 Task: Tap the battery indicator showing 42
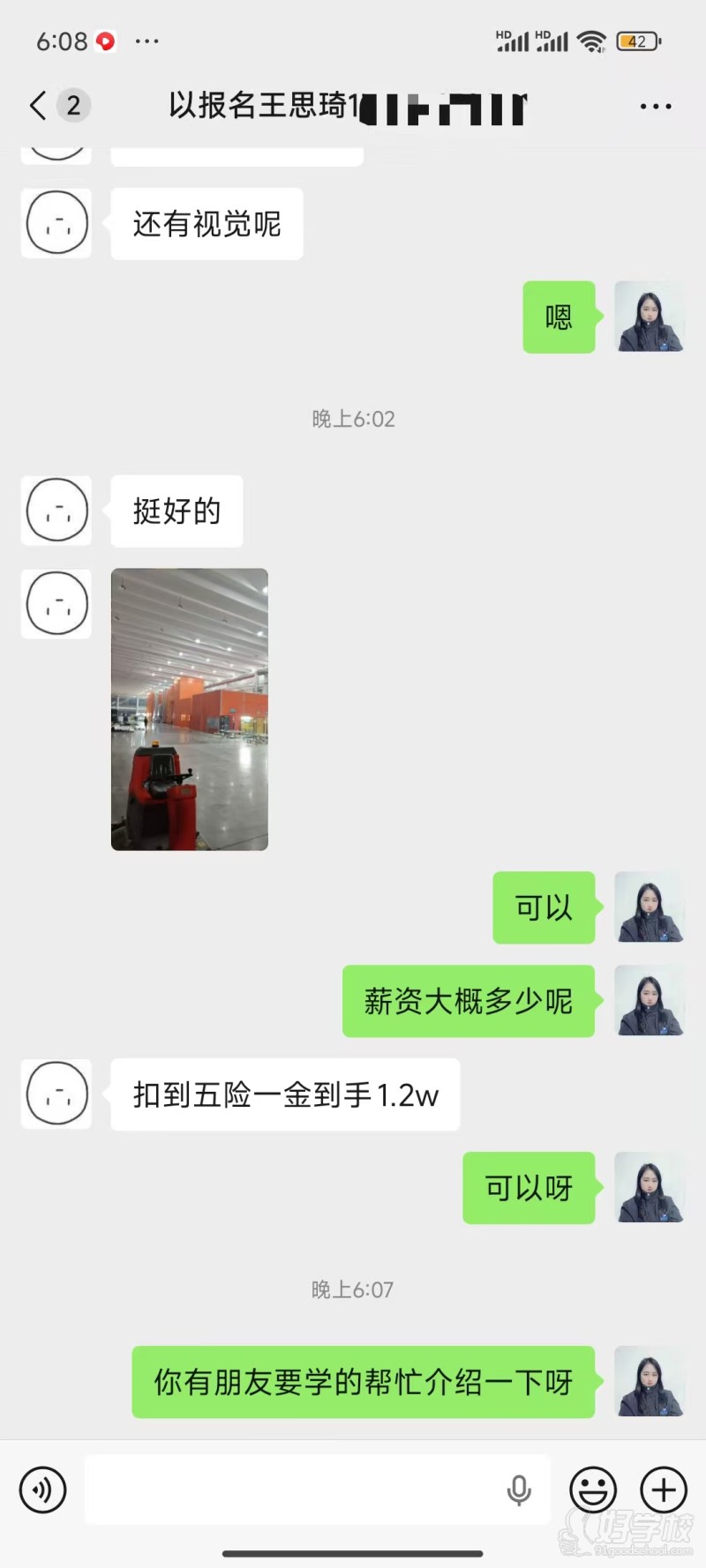click(636, 41)
